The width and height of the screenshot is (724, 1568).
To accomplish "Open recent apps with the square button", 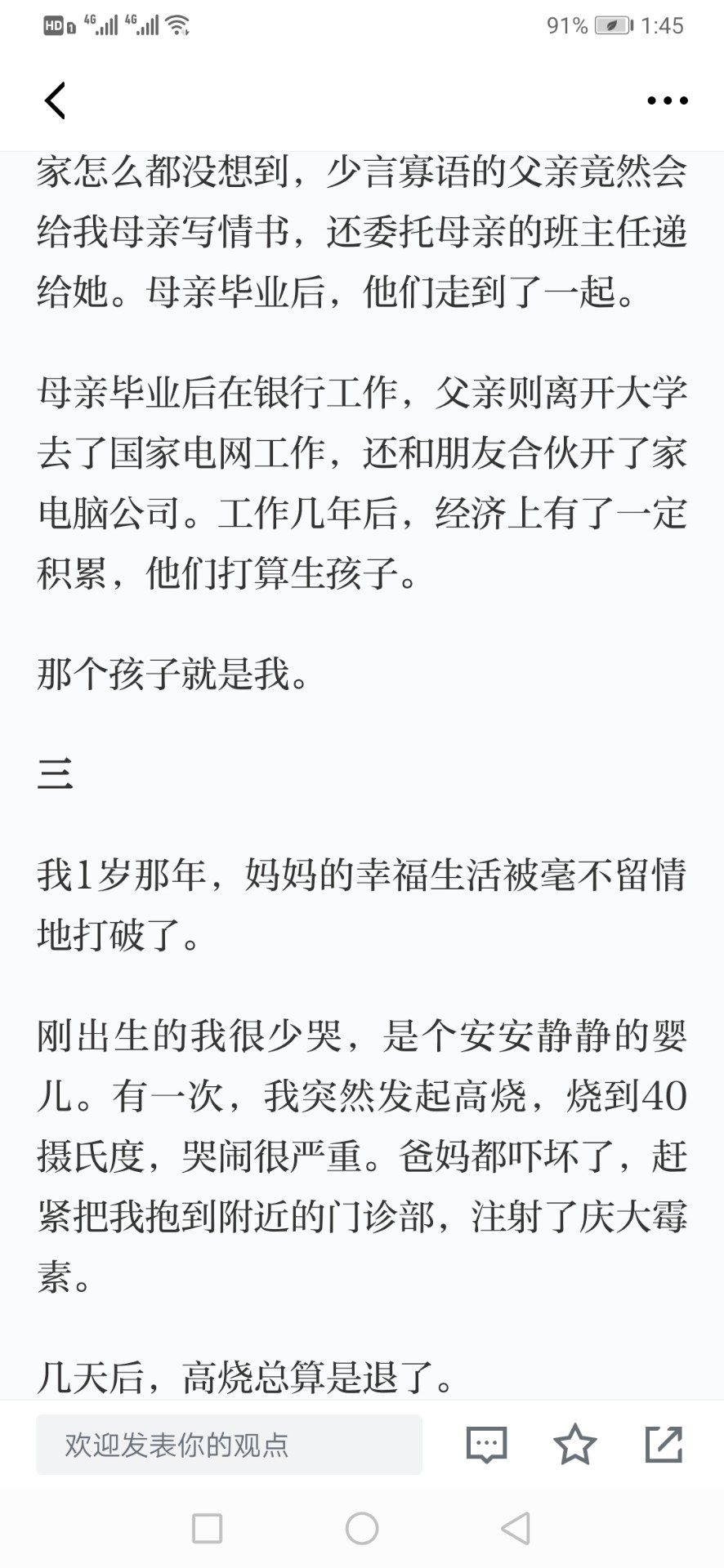I will click(207, 1528).
